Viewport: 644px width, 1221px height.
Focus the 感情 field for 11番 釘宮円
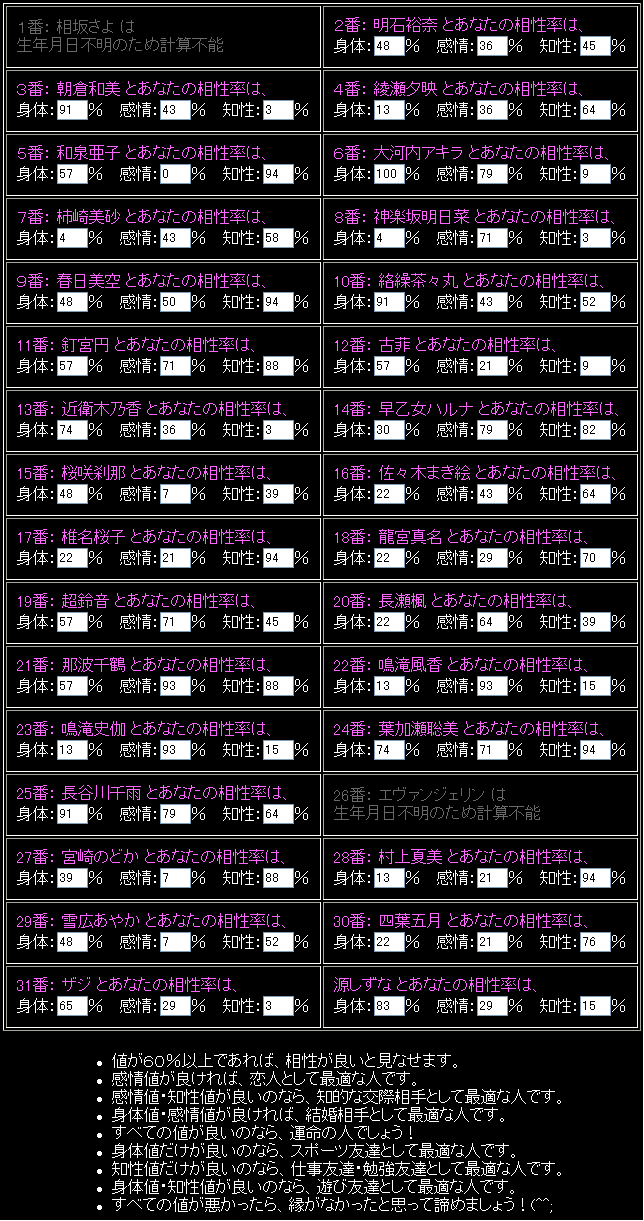pos(175,366)
